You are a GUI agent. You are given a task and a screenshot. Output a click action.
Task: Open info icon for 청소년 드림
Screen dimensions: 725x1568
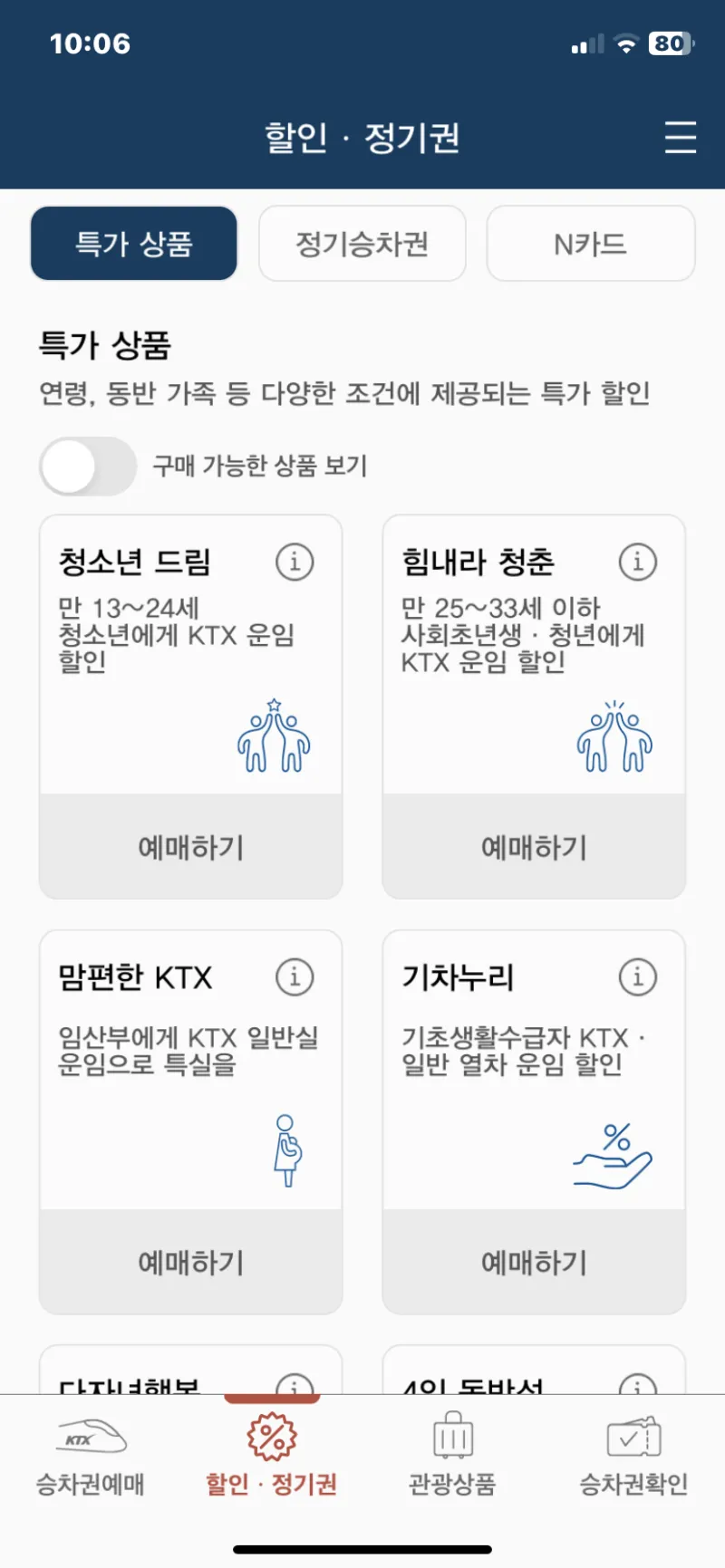295,562
